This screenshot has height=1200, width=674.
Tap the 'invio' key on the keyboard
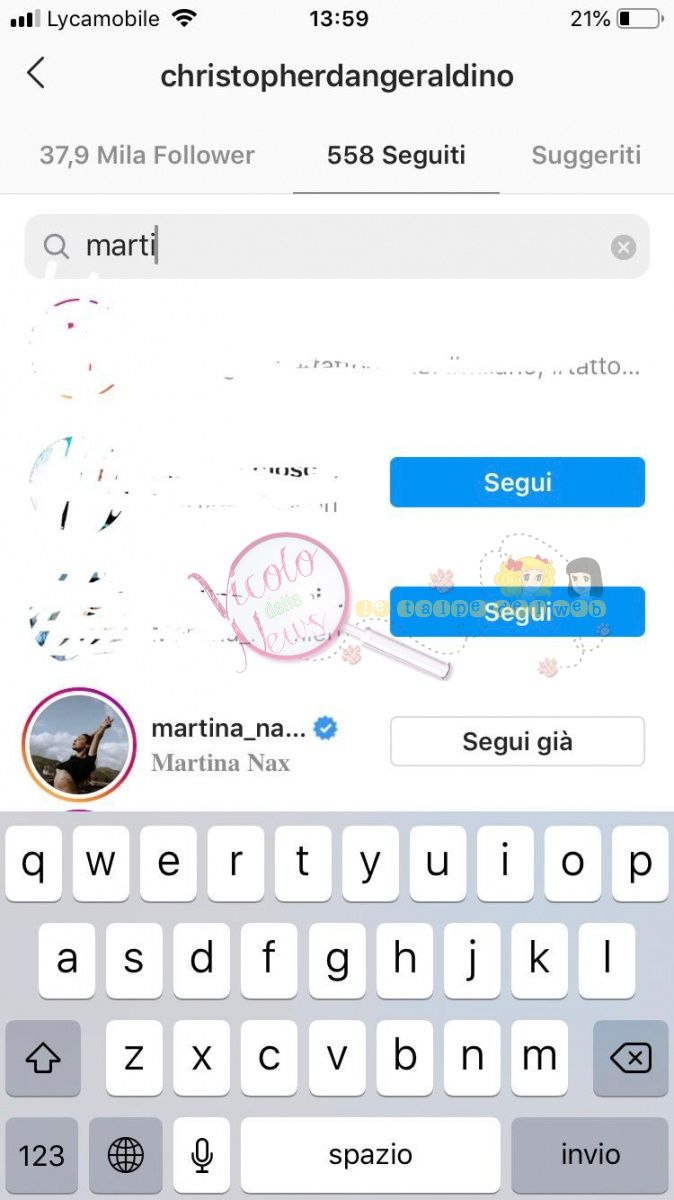coord(590,1155)
